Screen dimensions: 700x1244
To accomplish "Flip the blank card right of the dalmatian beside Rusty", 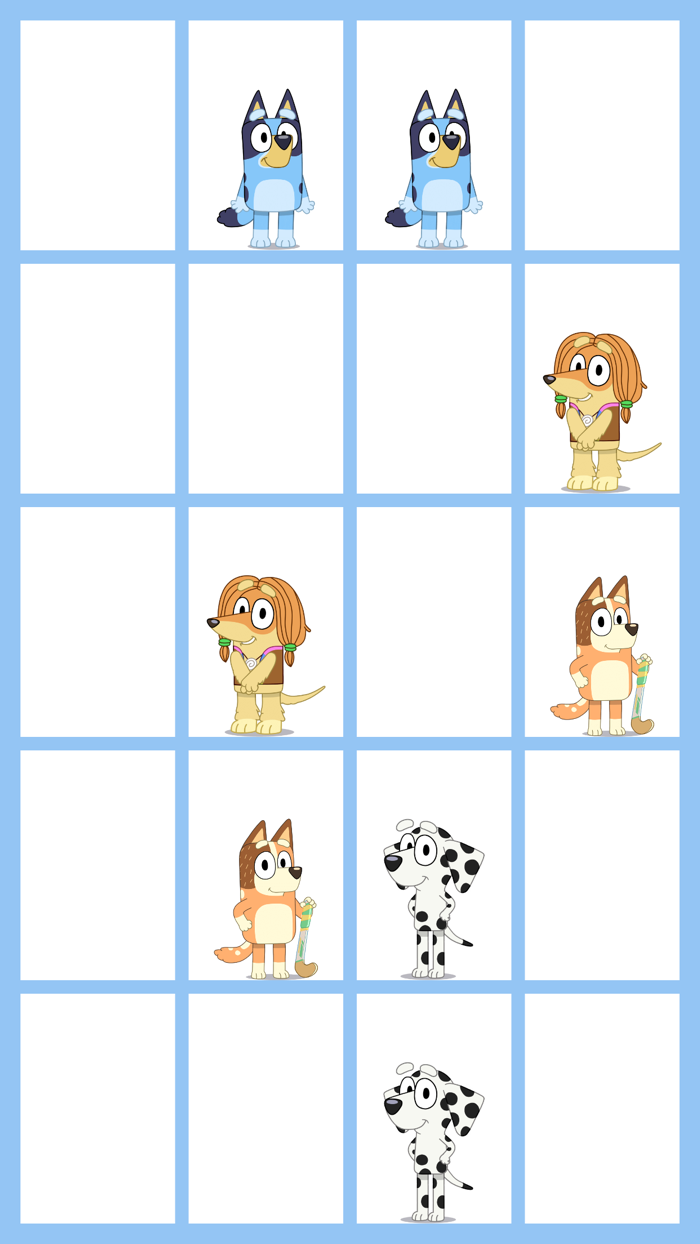I will point(601,864).
